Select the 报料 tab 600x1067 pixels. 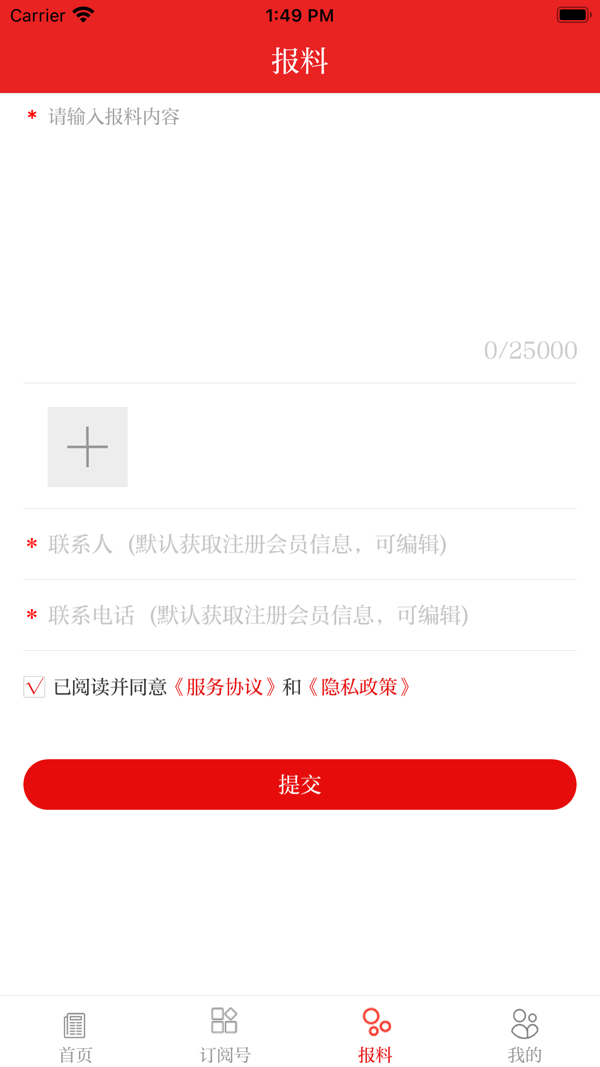coord(375,1035)
